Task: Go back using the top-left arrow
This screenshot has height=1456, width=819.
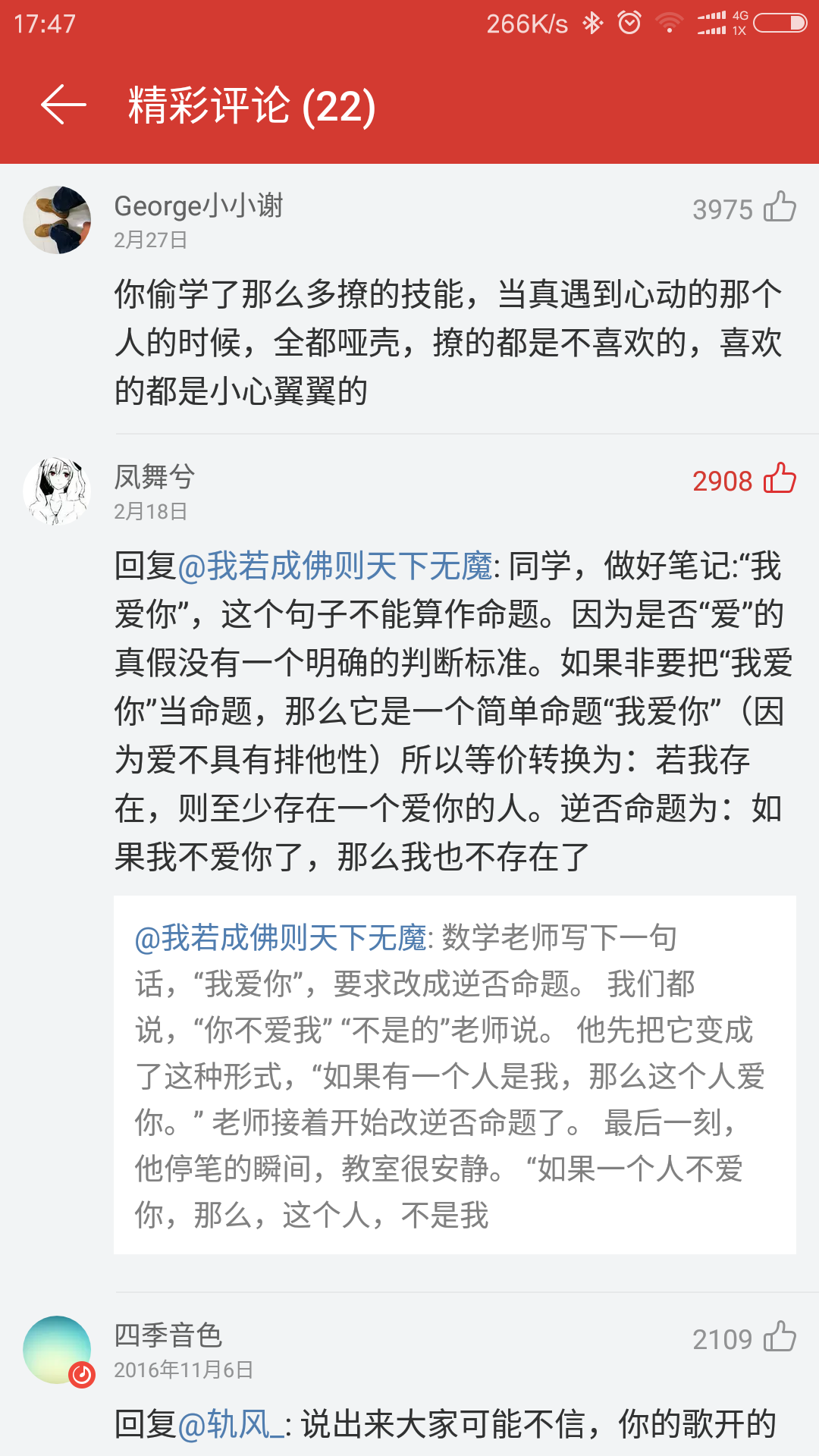Action: click(64, 105)
